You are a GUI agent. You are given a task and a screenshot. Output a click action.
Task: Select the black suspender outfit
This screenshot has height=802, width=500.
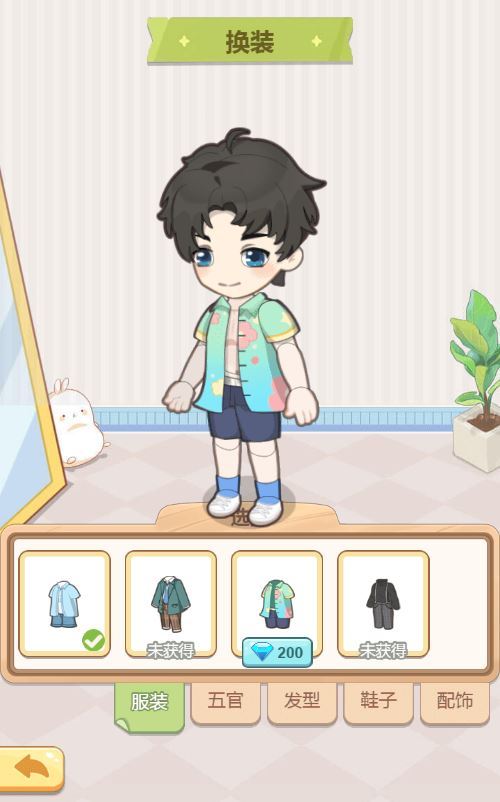pyautogui.click(x=383, y=604)
